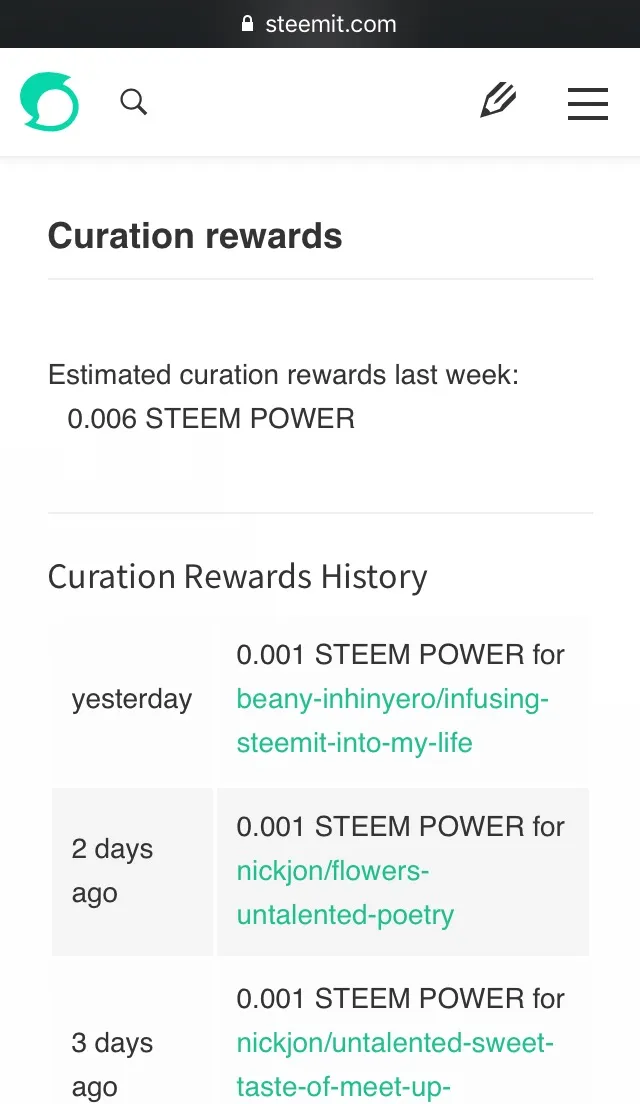Open nickjon/flowers-untalented-poetry link

[345, 893]
